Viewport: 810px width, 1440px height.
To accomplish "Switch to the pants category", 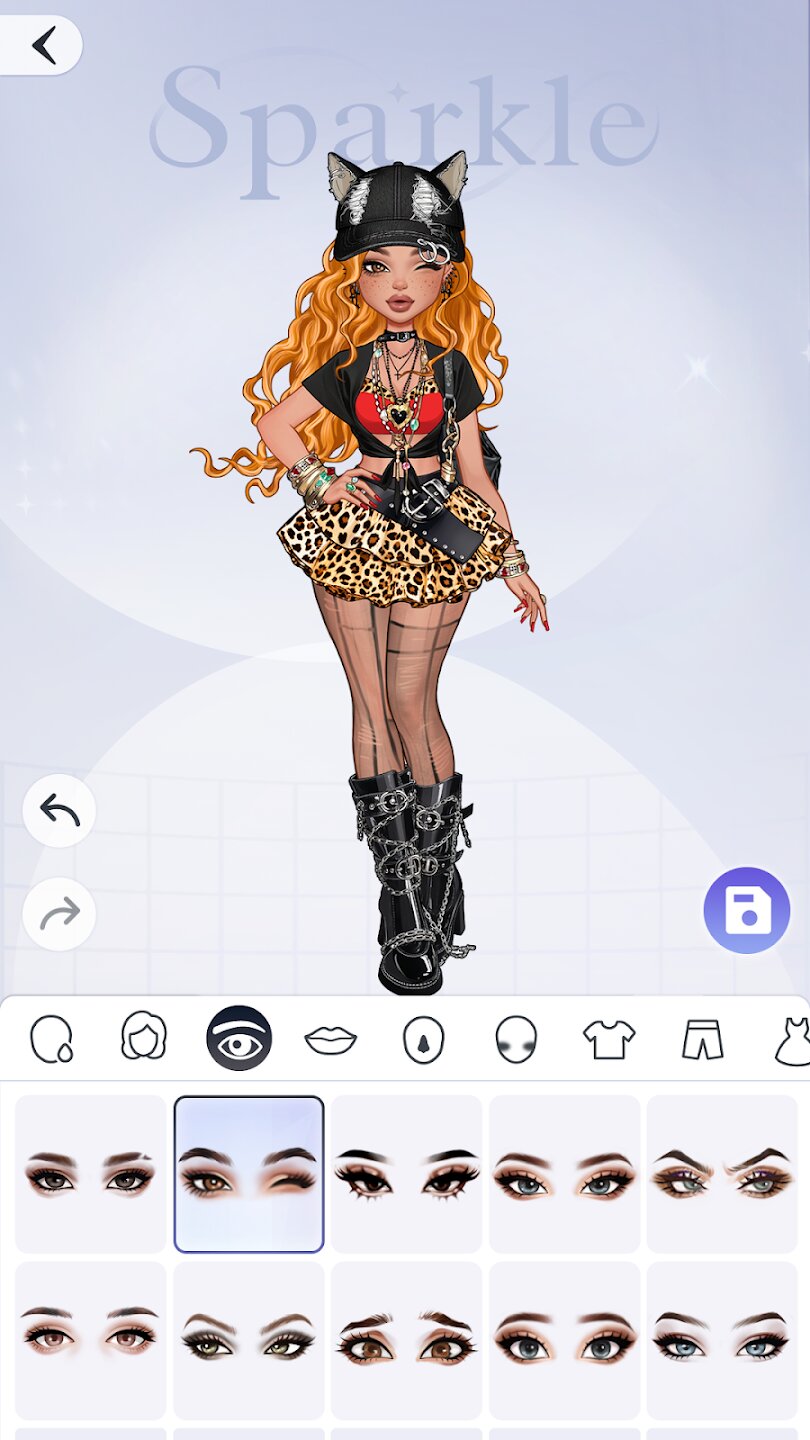I will [702, 1040].
